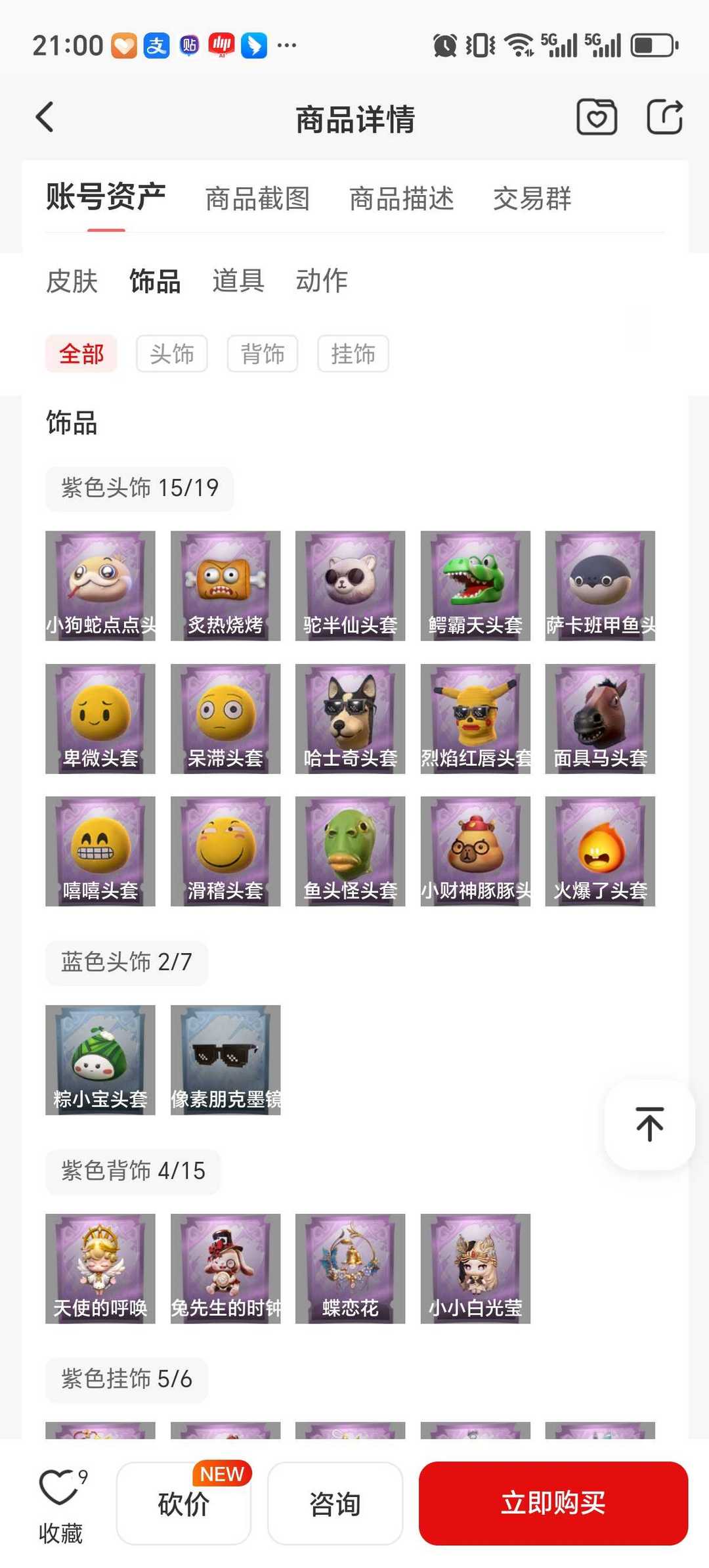This screenshot has width=709, height=1568.
Task: View the 哈士奇头套 item
Action: click(350, 719)
